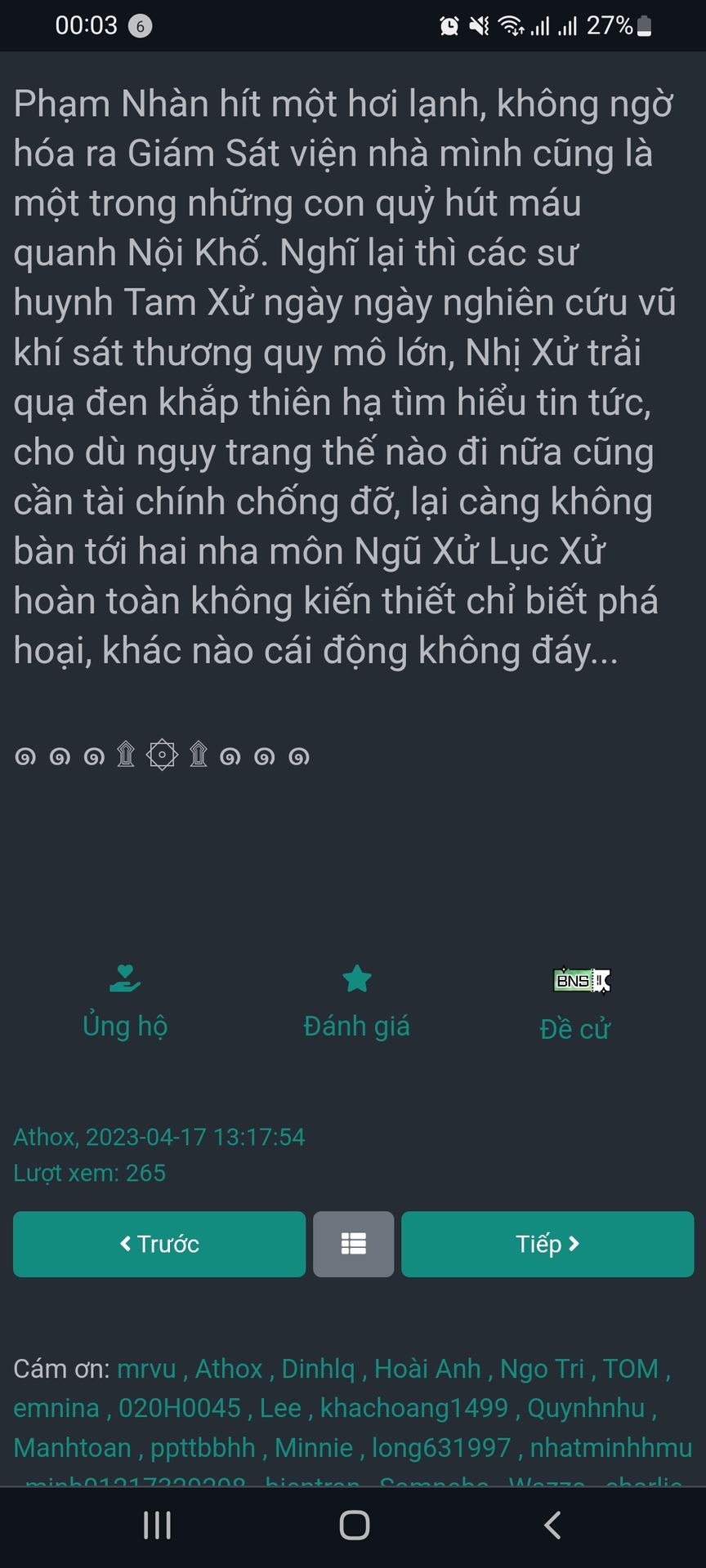706x1568 pixels.
Task: Open Manhtoan's profile
Action: [72, 1448]
